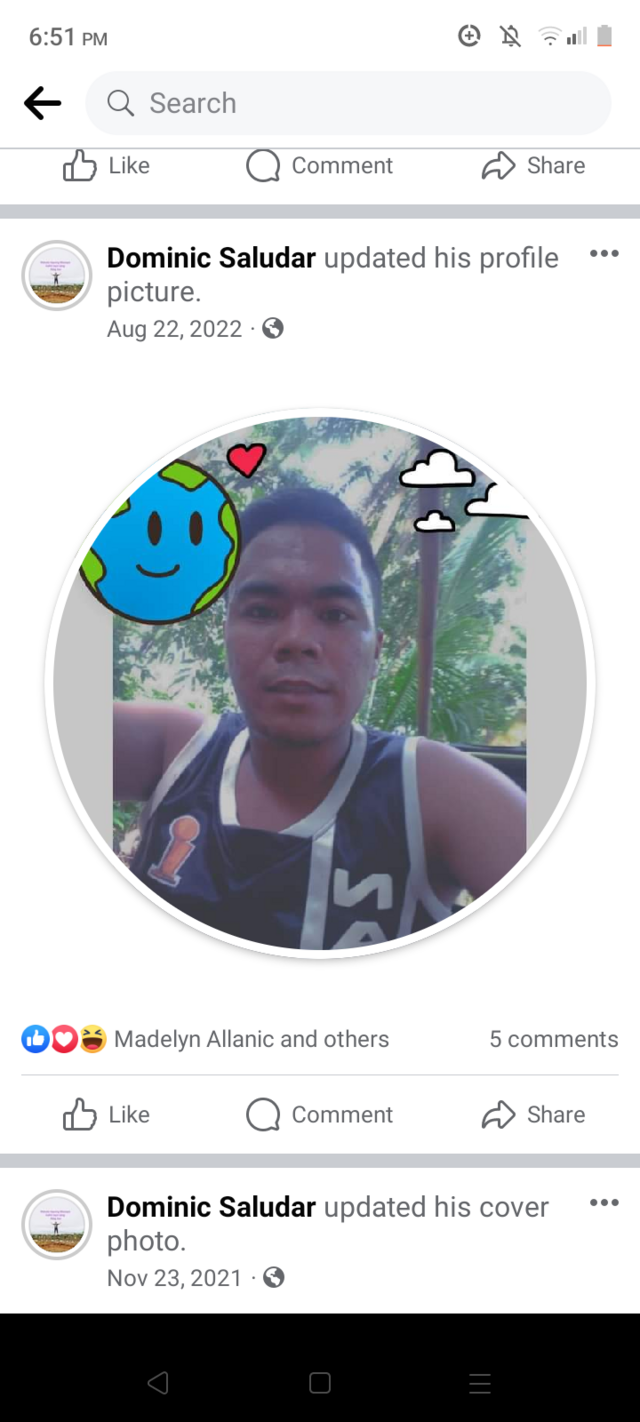
Task: Tap the system home button
Action: pos(320,1383)
